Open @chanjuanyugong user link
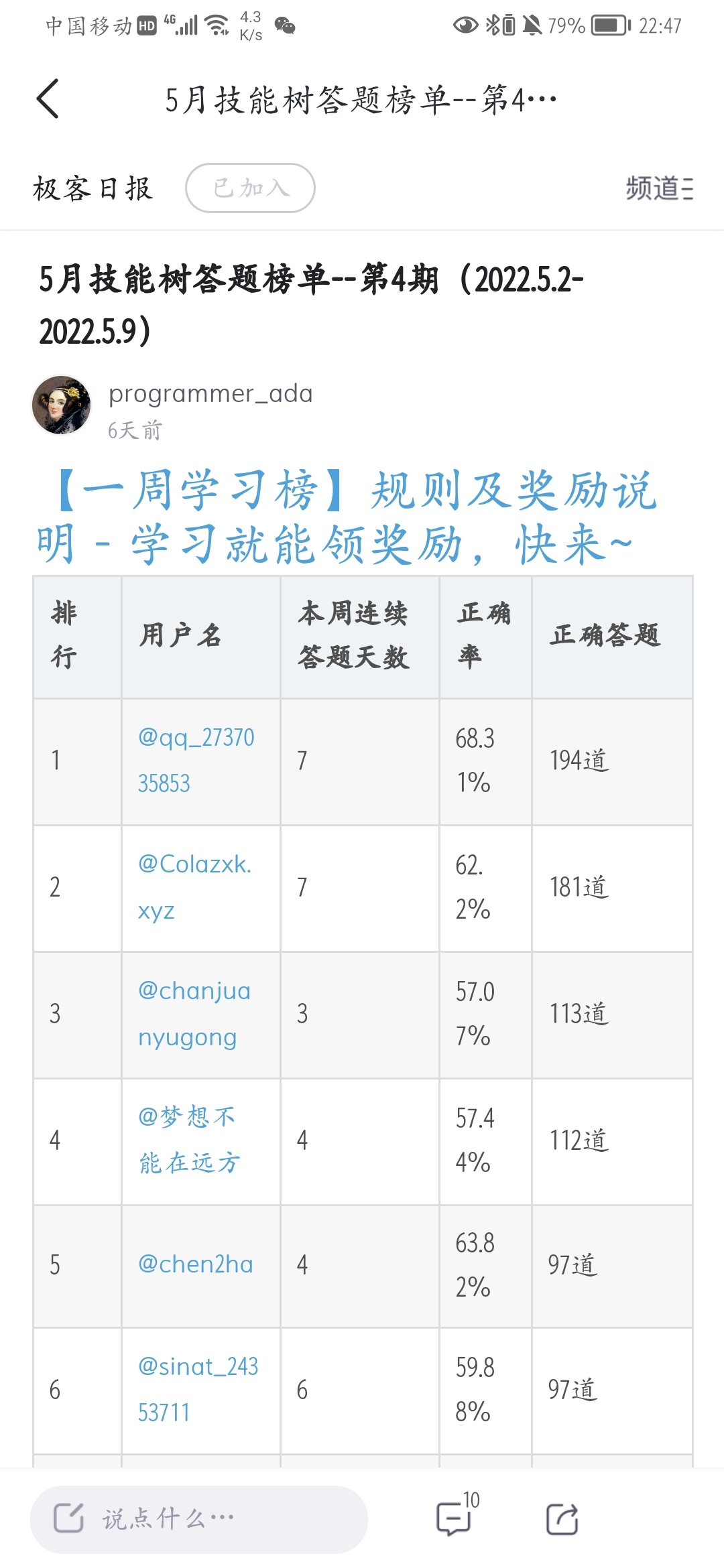This screenshot has width=724, height=1568. [194, 1013]
